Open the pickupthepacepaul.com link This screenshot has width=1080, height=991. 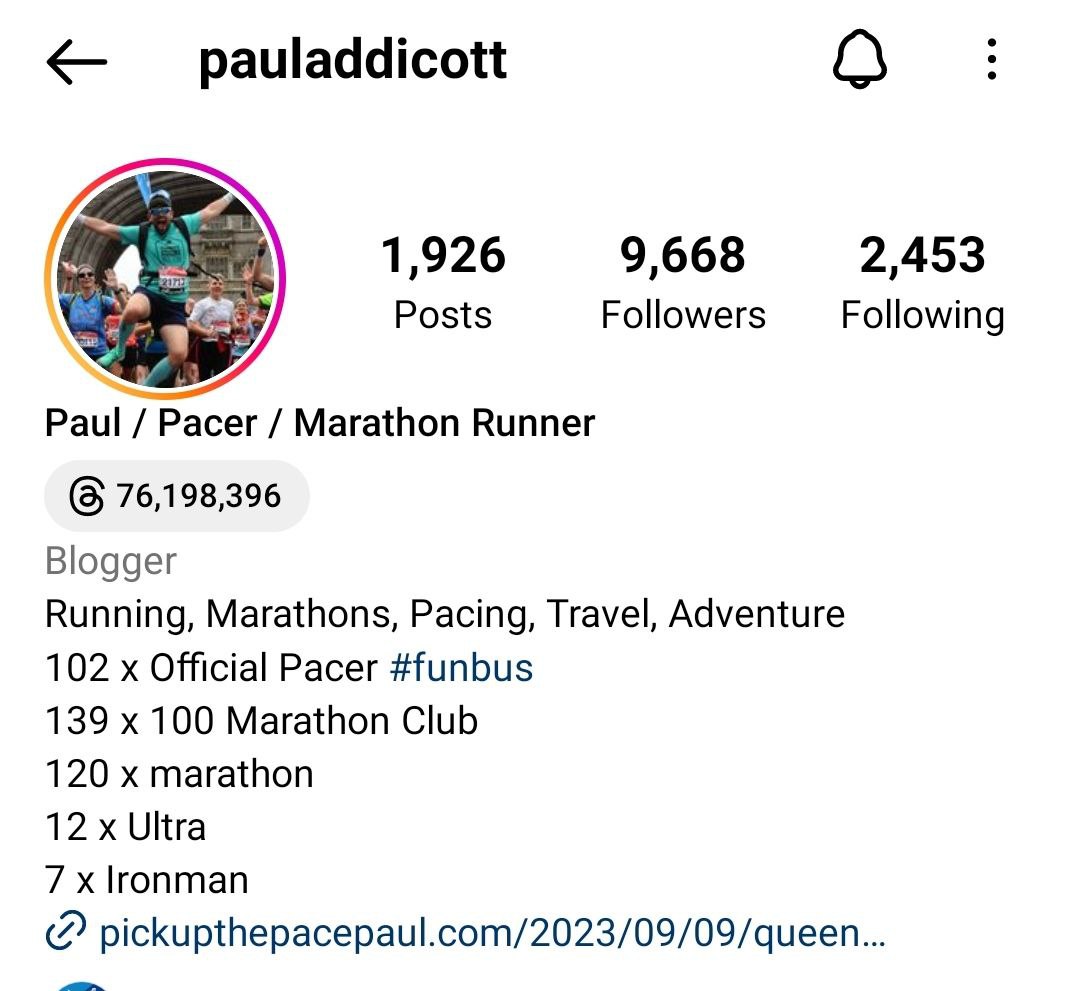490,934
